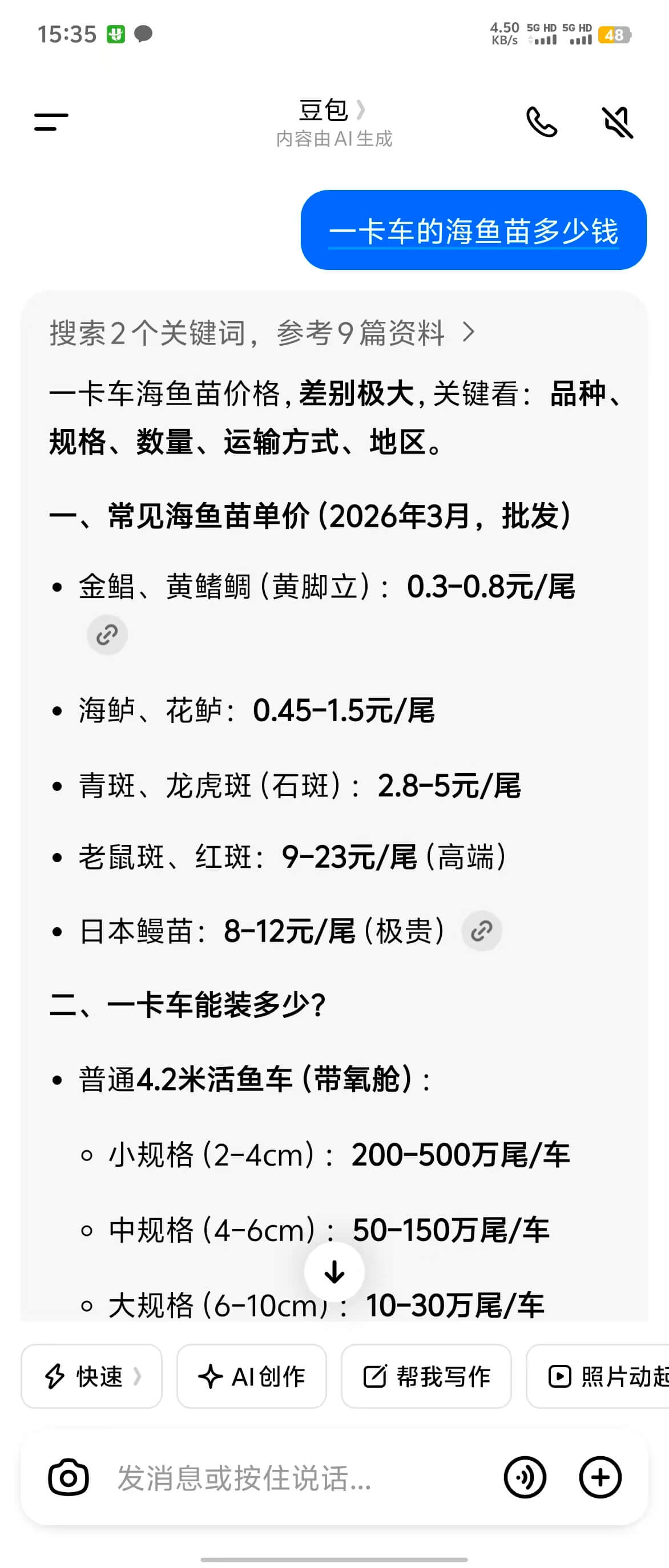Tap the sent message about 海鱼苗 price
This screenshot has width=669, height=1568.
(473, 231)
